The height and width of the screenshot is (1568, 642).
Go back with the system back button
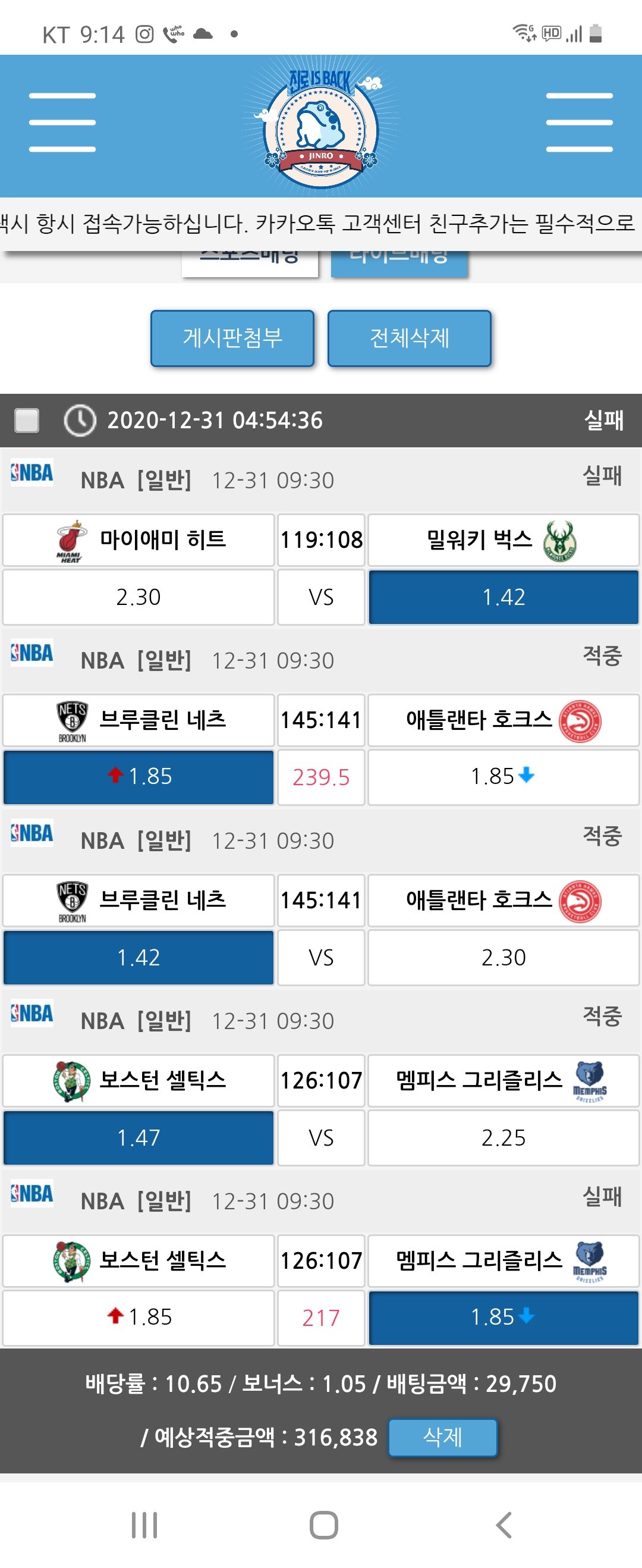pos(503,1525)
